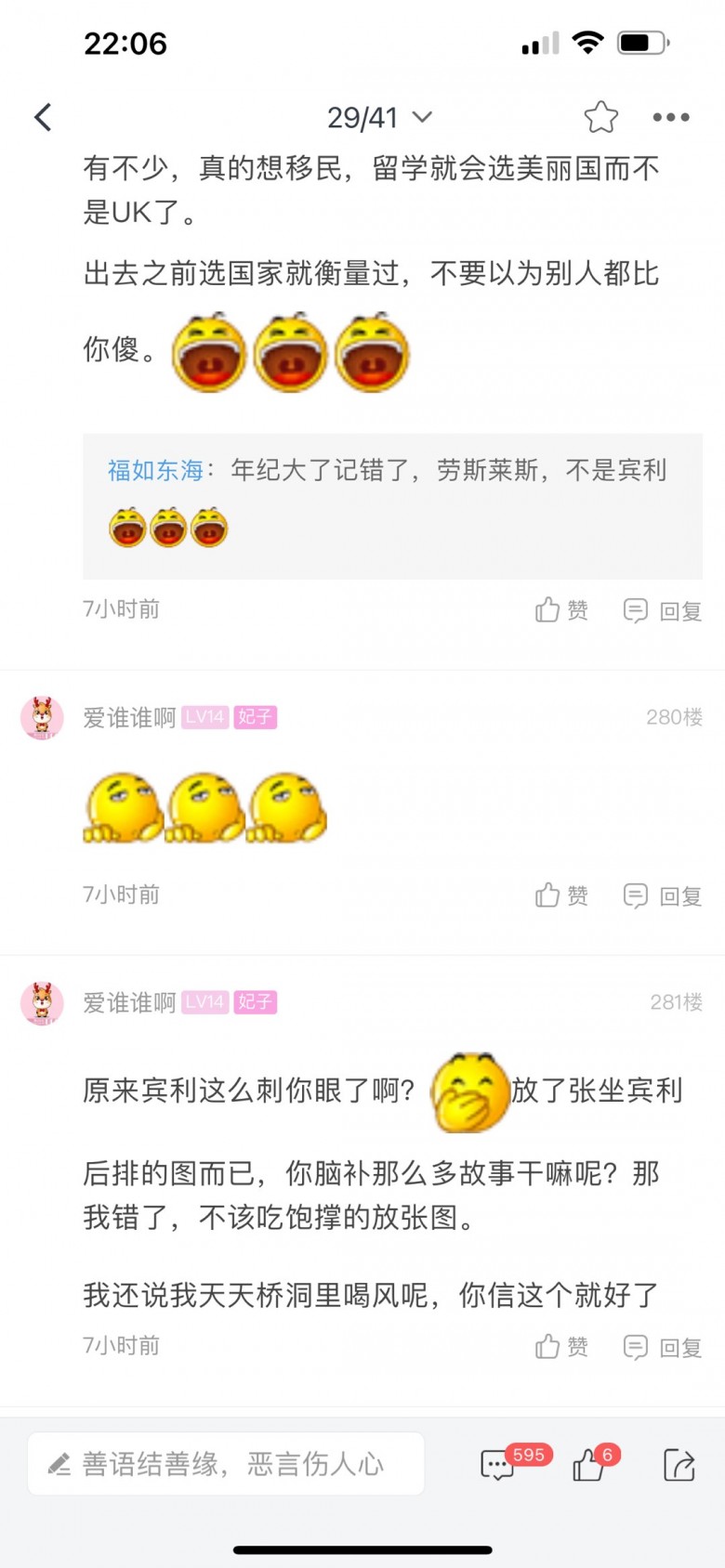Screen dimensions: 725x1568
Task: Like the thread with bottom thumbs-up
Action: coord(588,1466)
